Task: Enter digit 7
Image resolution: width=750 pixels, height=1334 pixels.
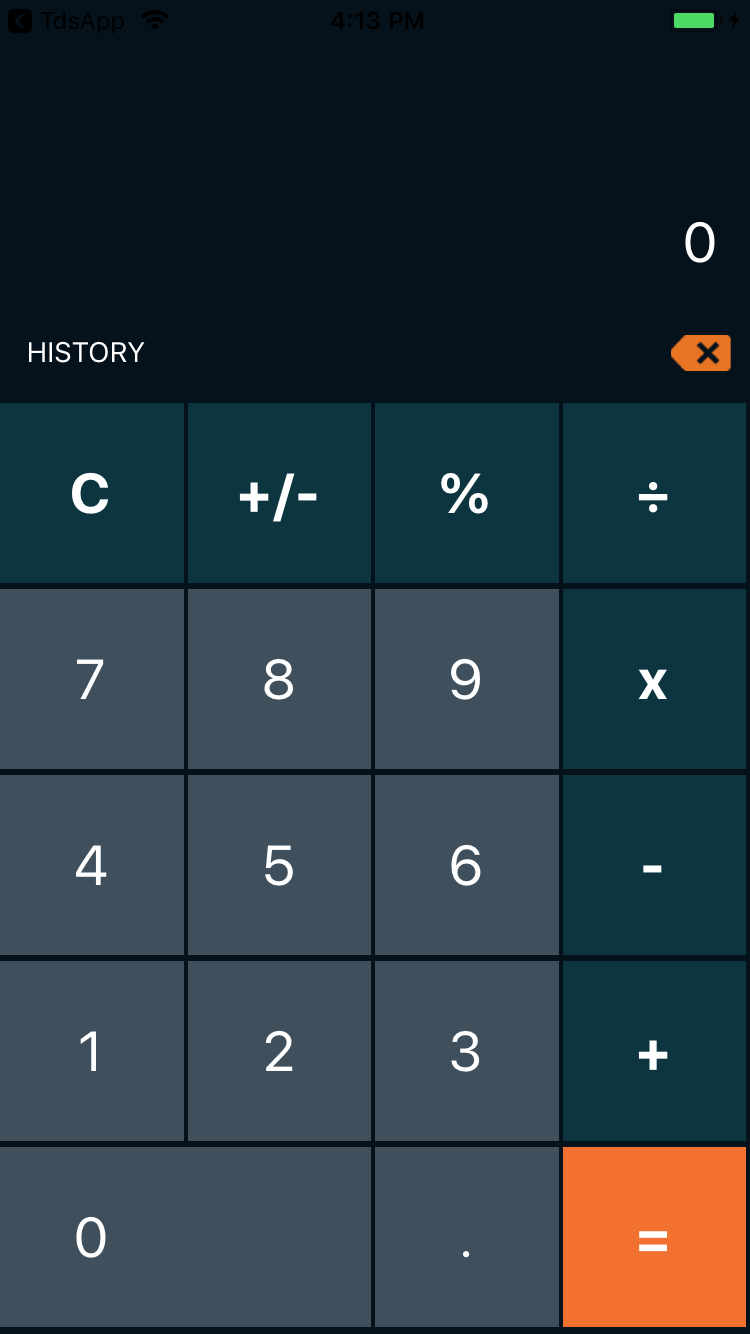Action: tap(92, 679)
